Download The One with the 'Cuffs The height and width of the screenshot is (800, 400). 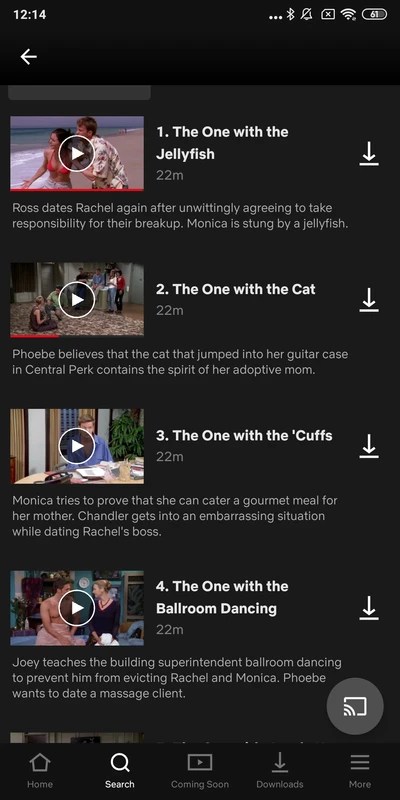(x=368, y=446)
